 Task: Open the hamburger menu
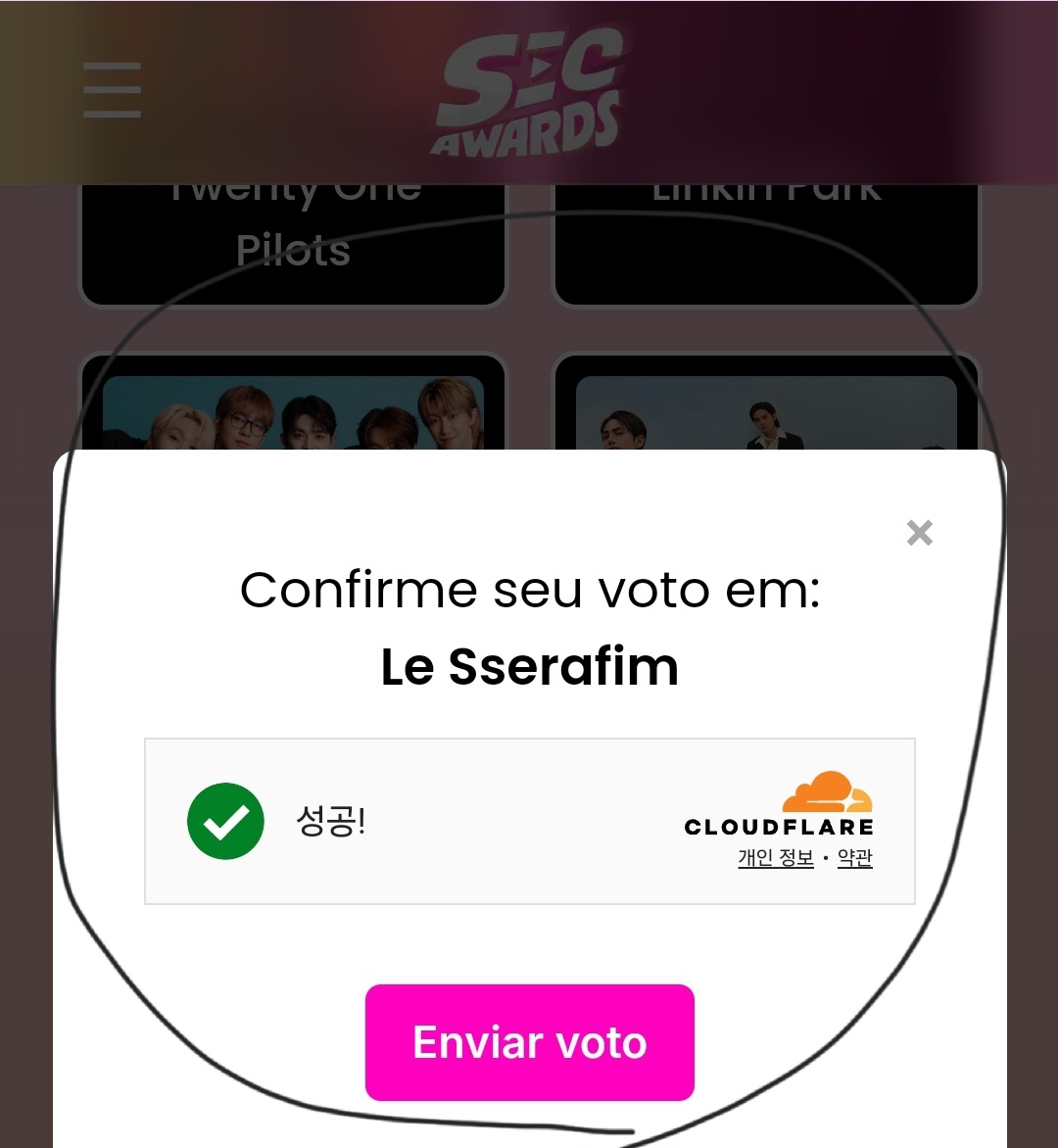pyautogui.click(x=112, y=90)
